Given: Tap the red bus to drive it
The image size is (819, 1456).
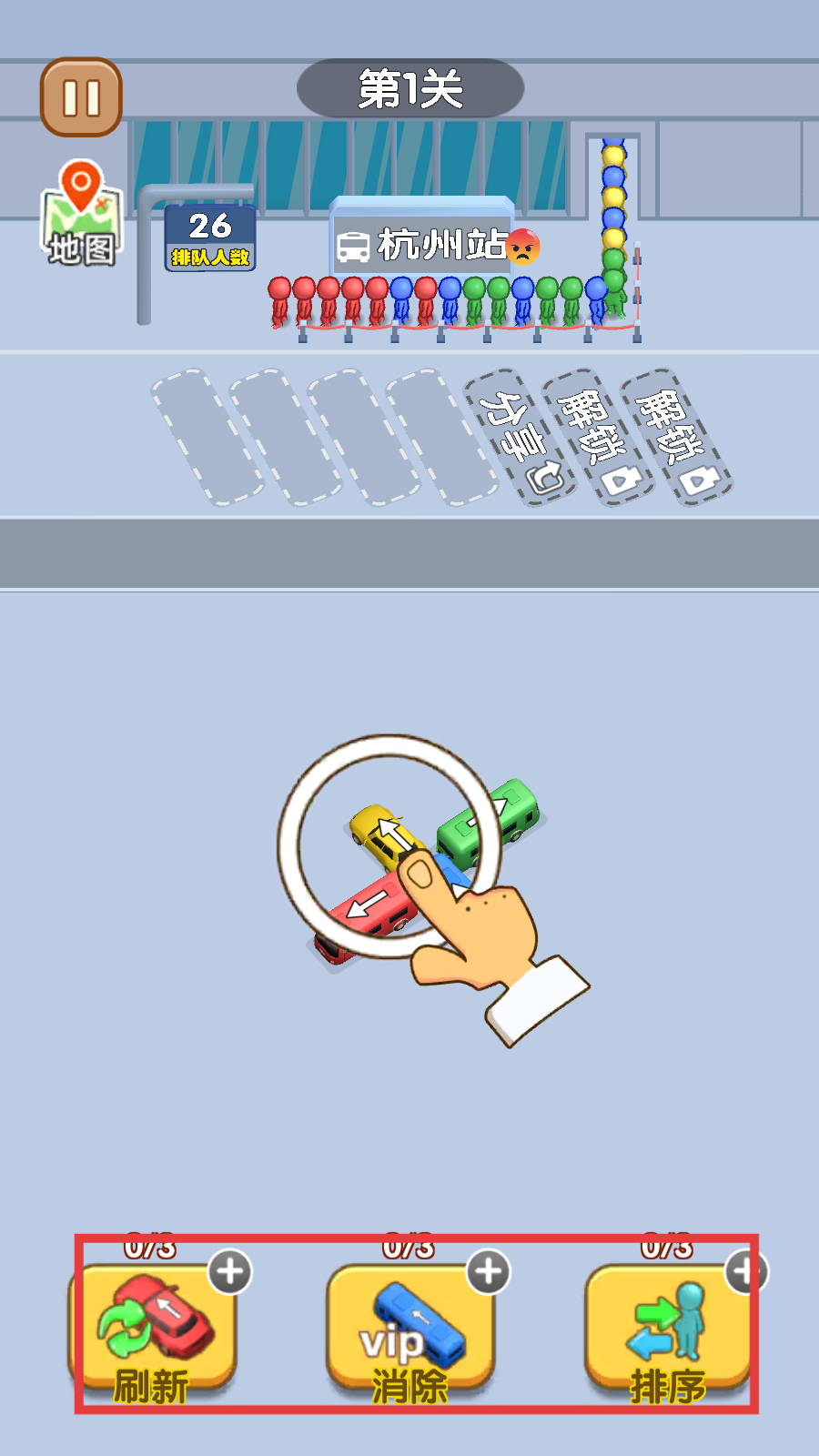Looking at the screenshot, I should pos(366,915).
